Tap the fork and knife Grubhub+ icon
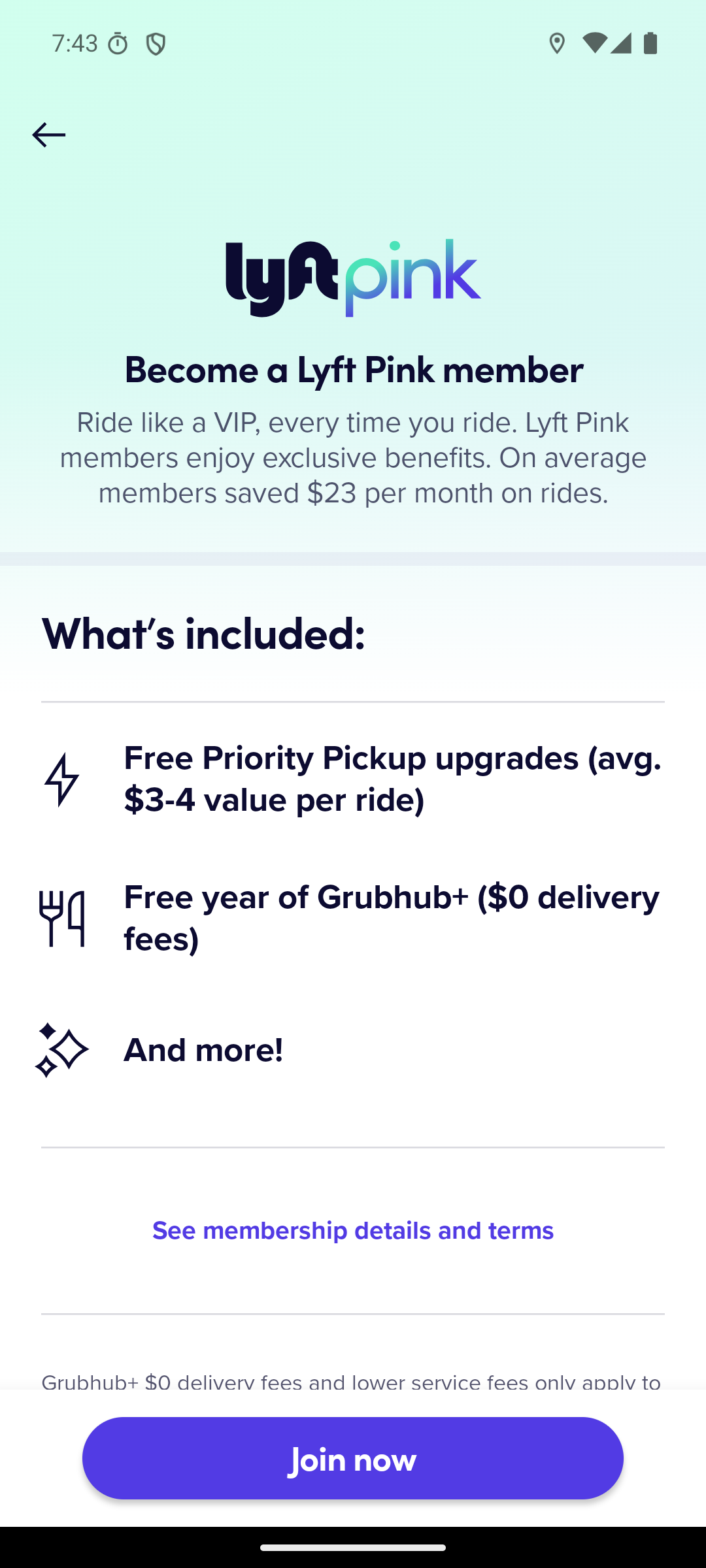The height and width of the screenshot is (1568, 706). (63, 917)
